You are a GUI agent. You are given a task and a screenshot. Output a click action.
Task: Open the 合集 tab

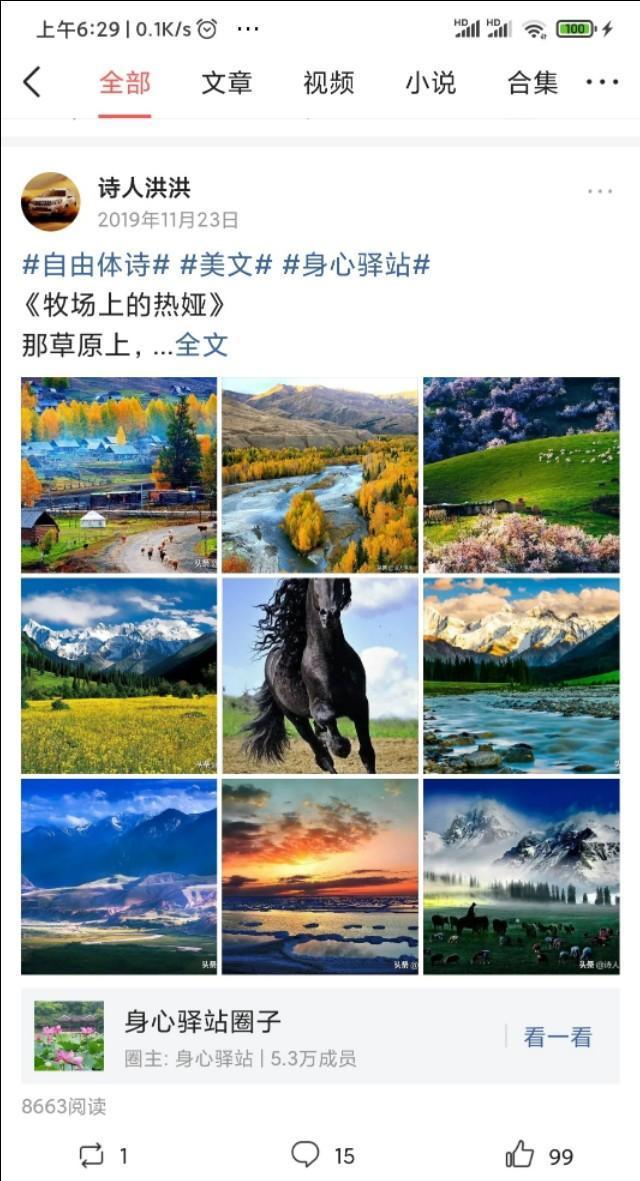pos(532,83)
